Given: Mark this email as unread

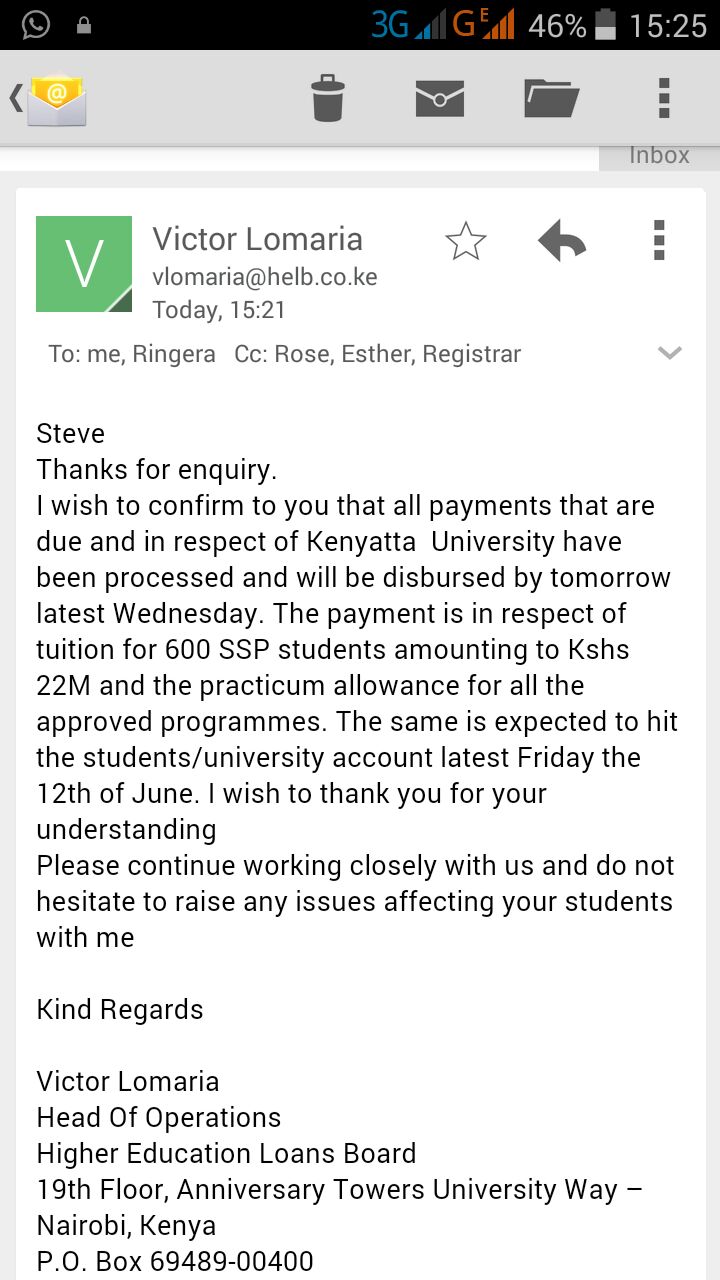Looking at the screenshot, I should 440,99.
